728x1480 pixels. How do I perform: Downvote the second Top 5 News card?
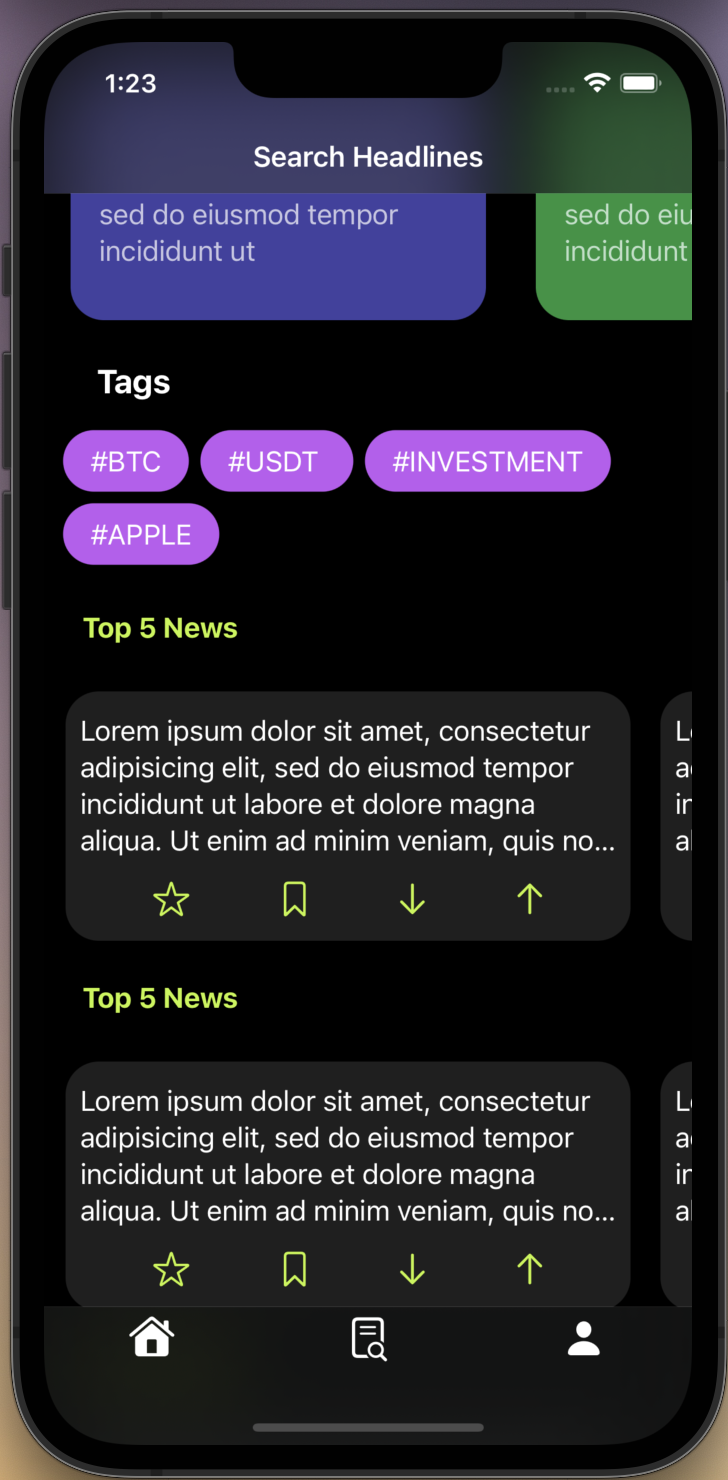[412, 1270]
